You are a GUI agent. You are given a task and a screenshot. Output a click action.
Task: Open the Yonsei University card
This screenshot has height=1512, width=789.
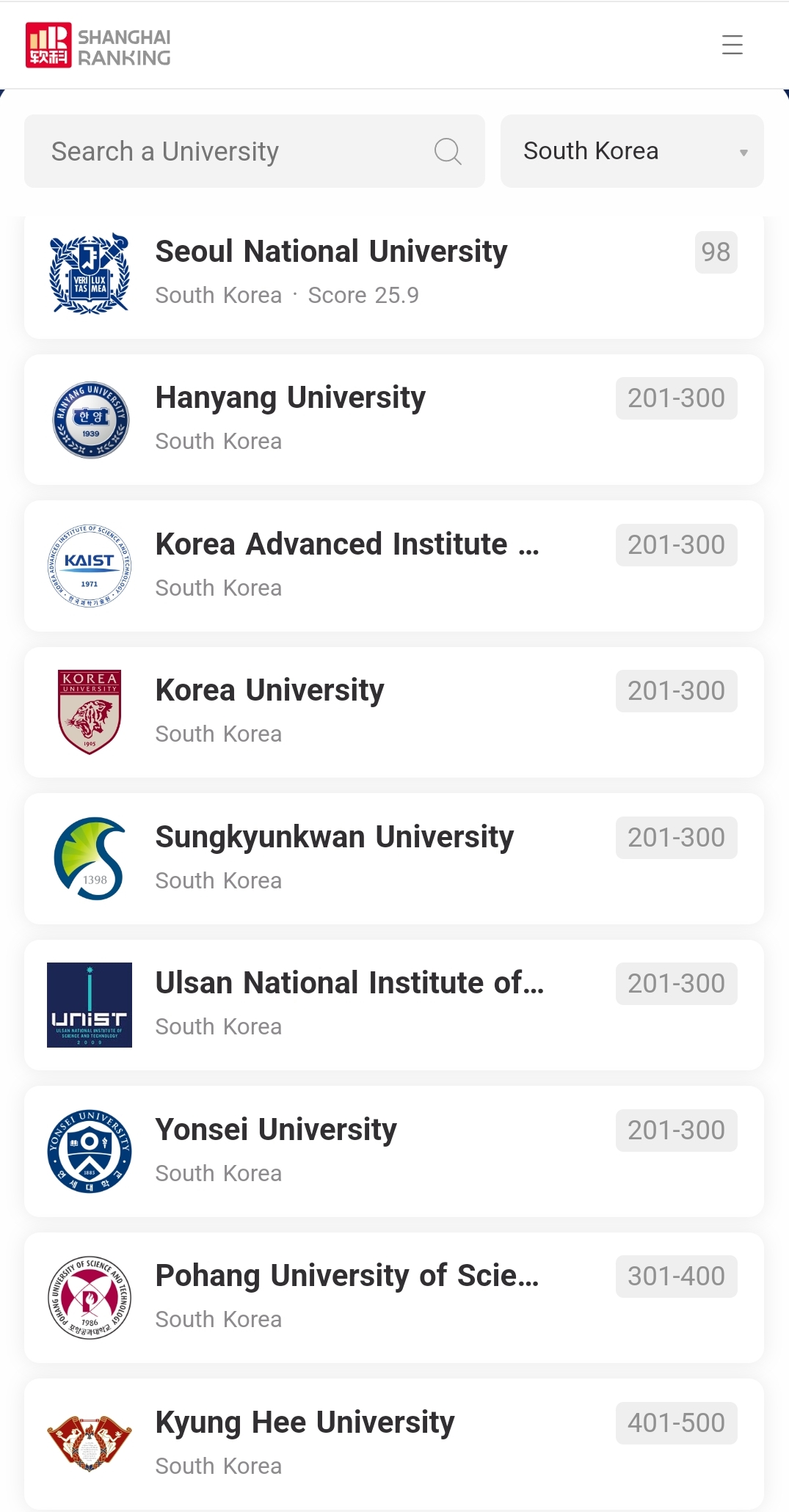pos(276,1131)
